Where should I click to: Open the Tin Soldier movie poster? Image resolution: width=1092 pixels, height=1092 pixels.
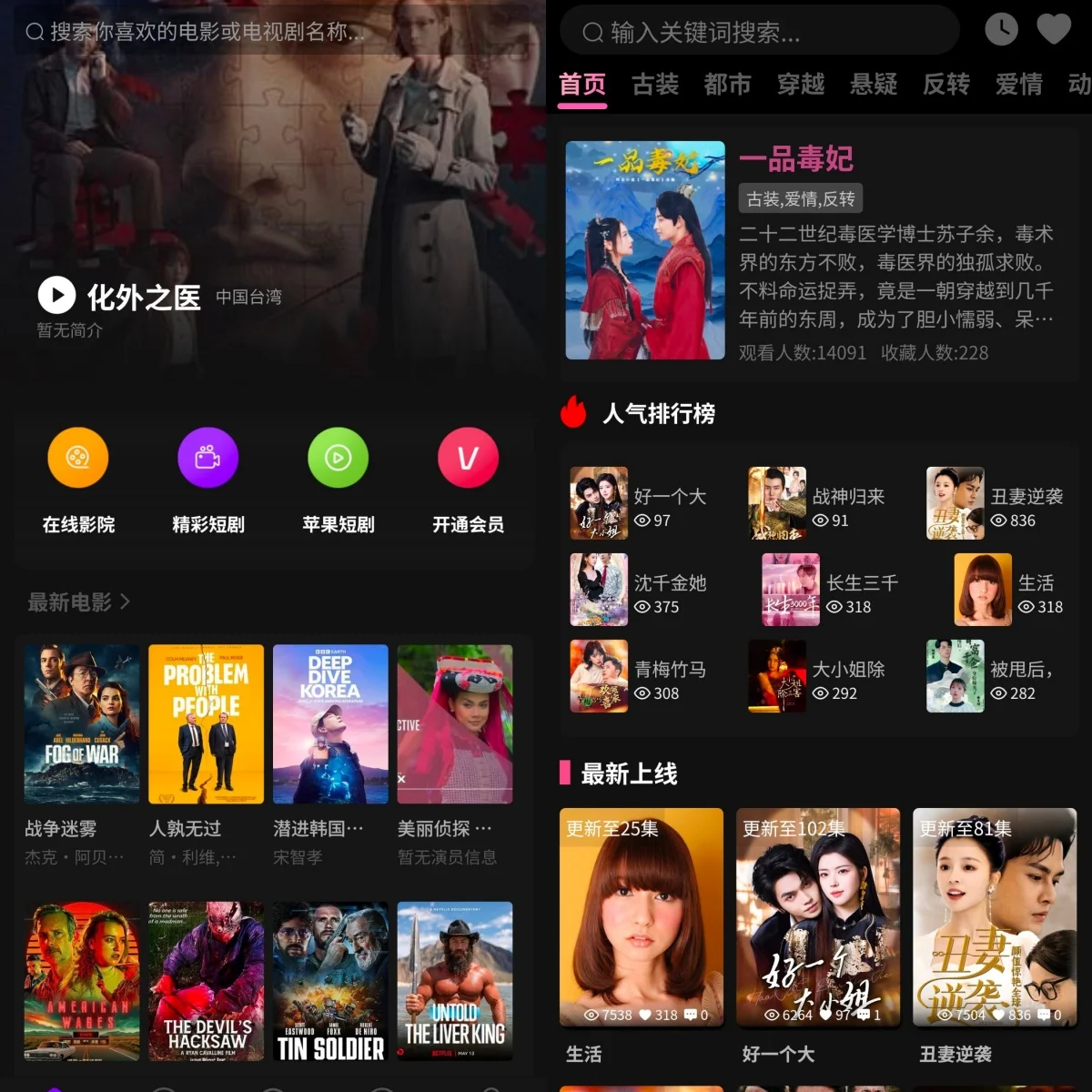(x=330, y=980)
